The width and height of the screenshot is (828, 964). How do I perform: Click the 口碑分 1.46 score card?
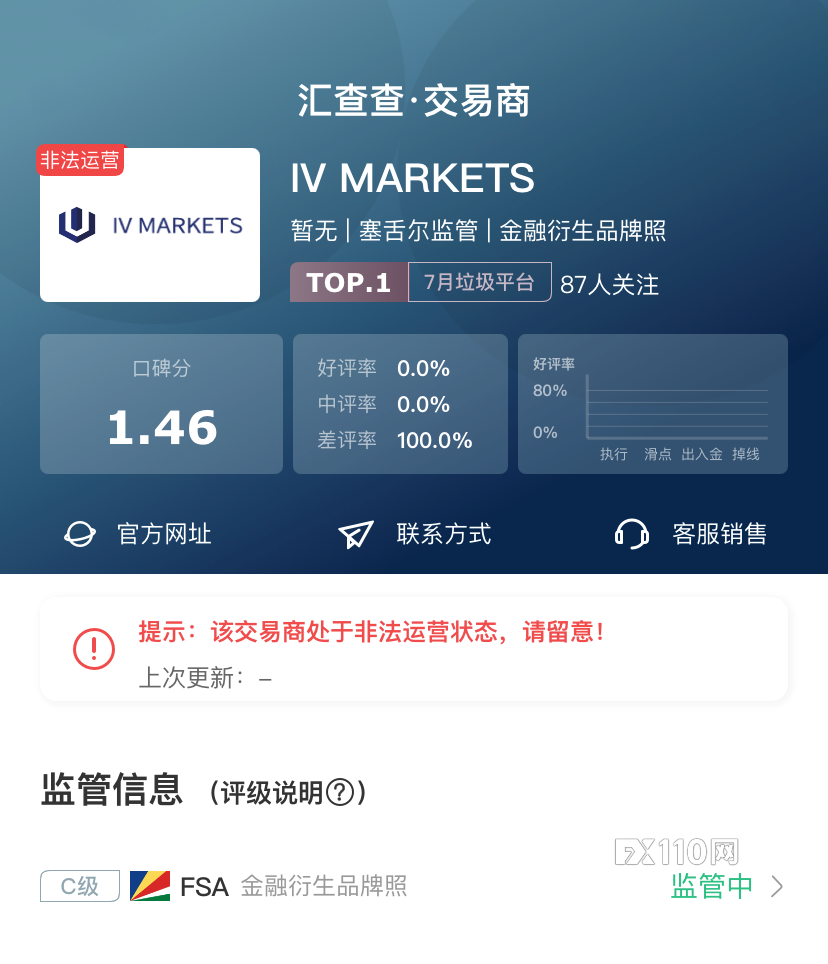click(161, 403)
